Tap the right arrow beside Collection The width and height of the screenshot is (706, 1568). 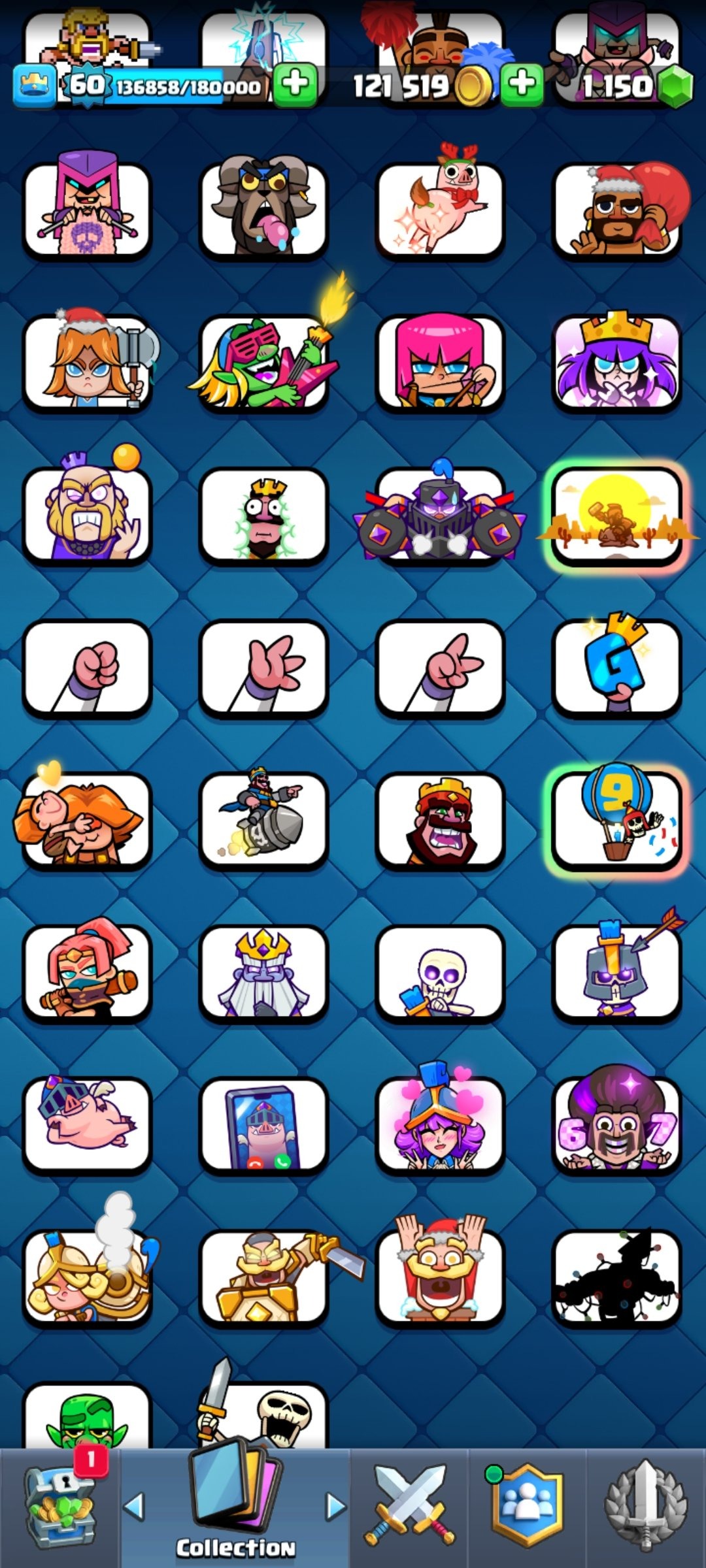[336, 1506]
